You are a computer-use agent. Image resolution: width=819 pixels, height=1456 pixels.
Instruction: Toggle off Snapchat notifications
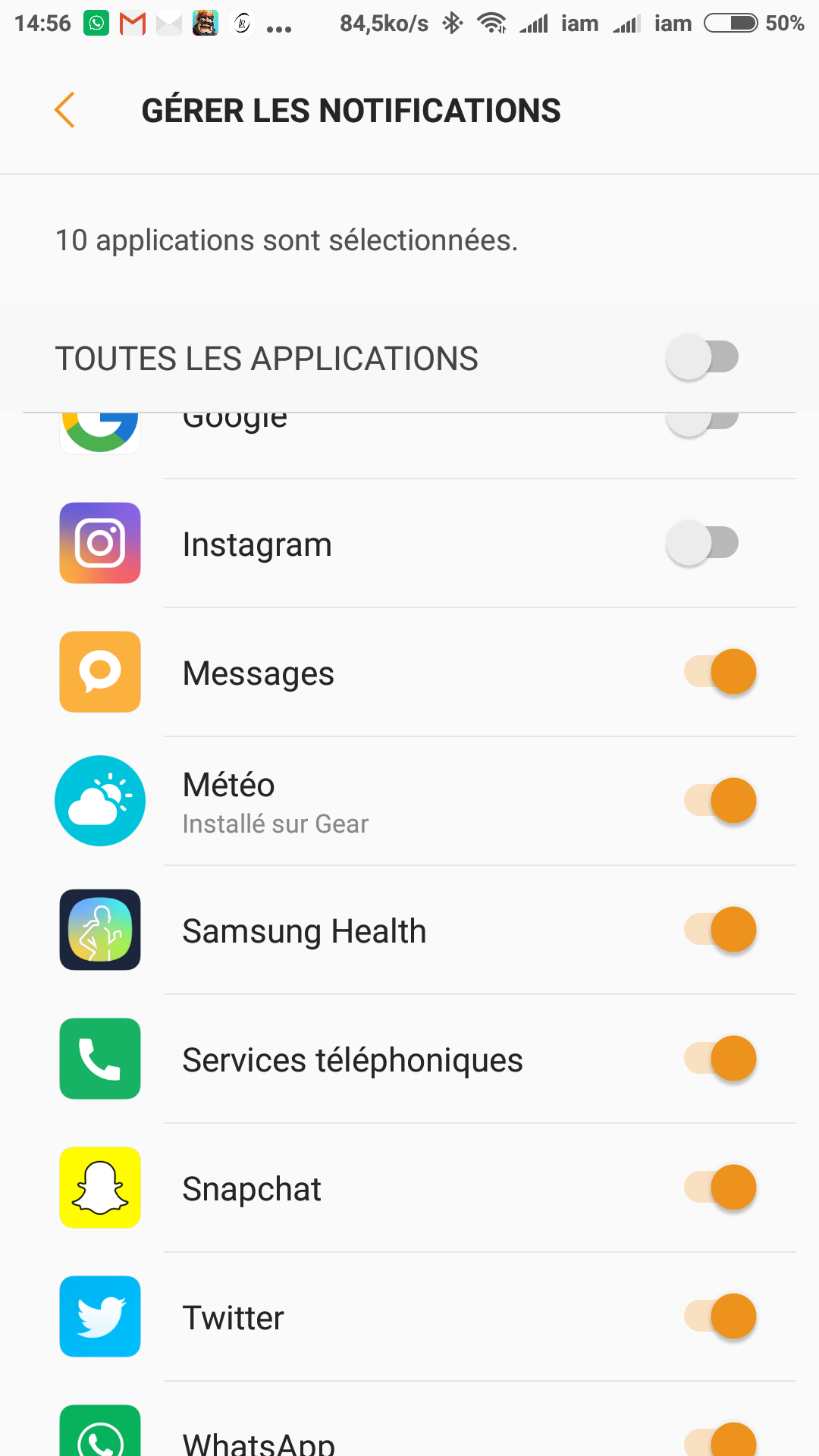pyautogui.click(x=720, y=1188)
